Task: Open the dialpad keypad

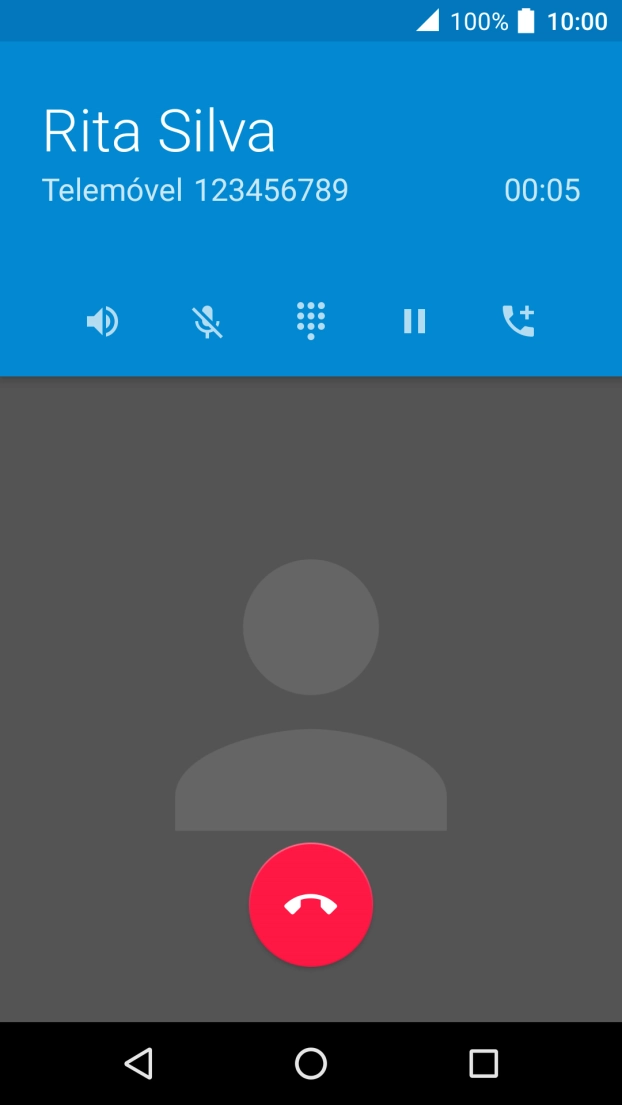Action: pyautogui.click(x=311, y=321)
